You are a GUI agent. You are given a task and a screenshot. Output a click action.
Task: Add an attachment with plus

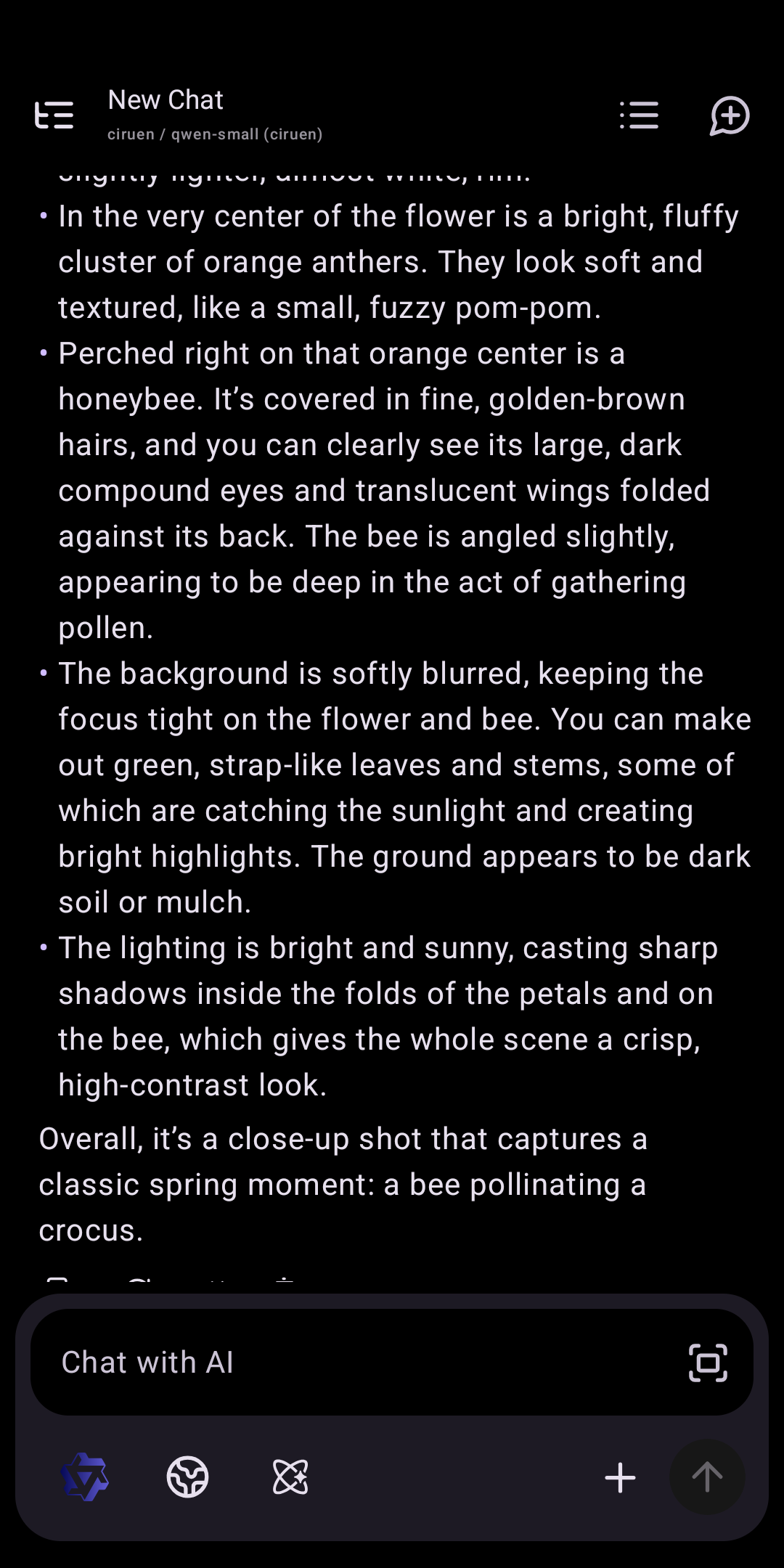620,1477
